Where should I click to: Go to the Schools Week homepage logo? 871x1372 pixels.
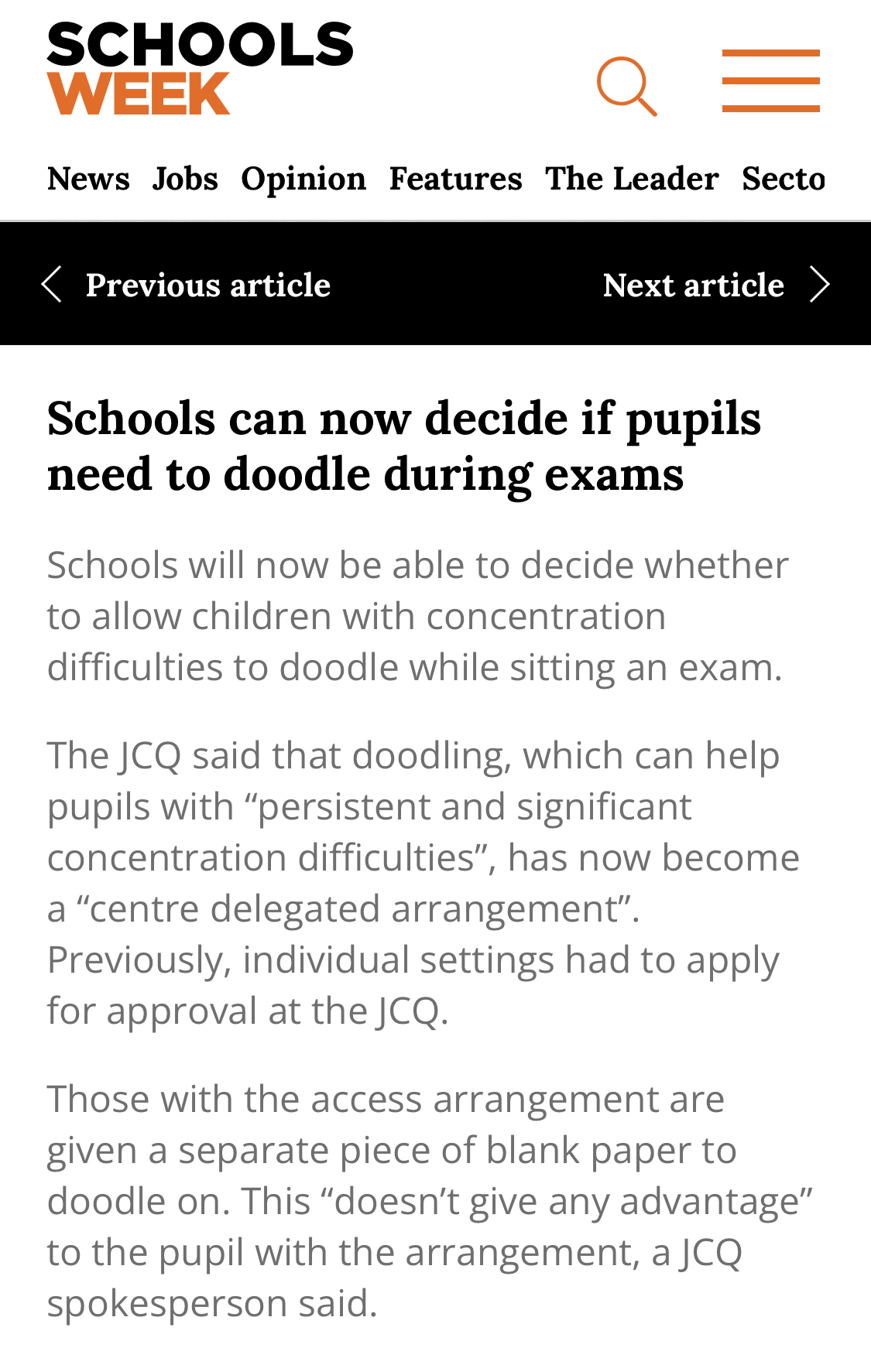click(200, 68)
